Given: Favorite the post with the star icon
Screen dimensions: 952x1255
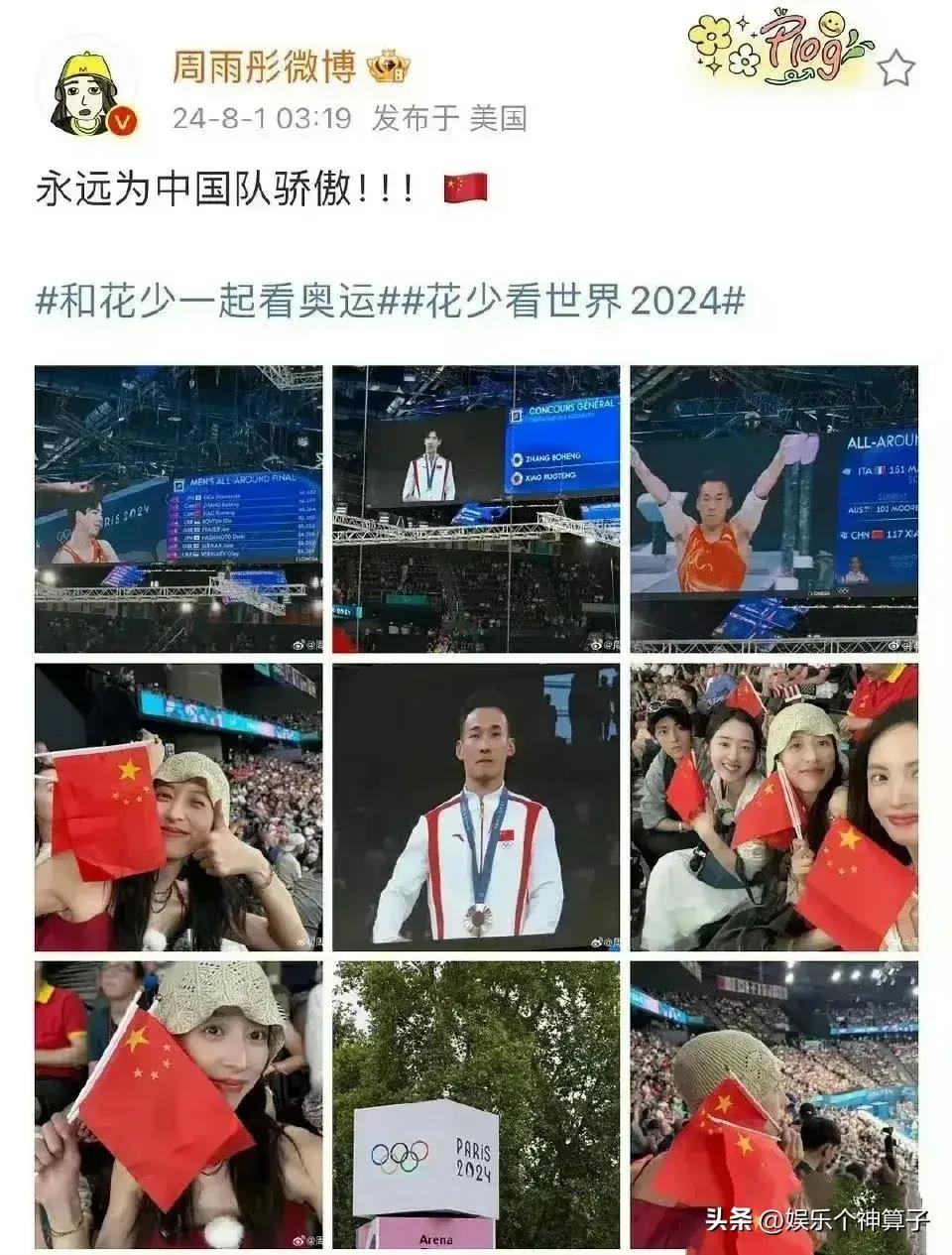Looking at the screenshot, I should point(896,68).
